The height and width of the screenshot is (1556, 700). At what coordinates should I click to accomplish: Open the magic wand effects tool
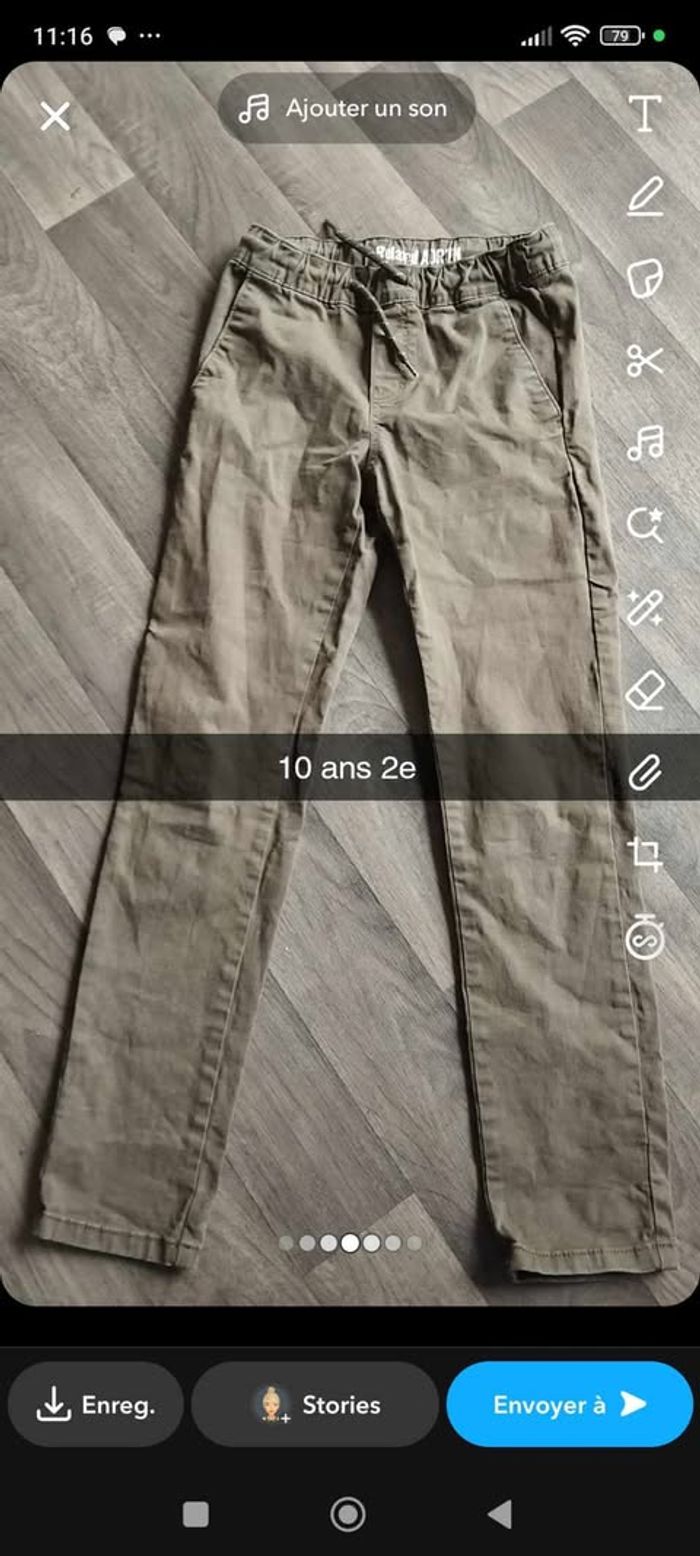[645, 607]
